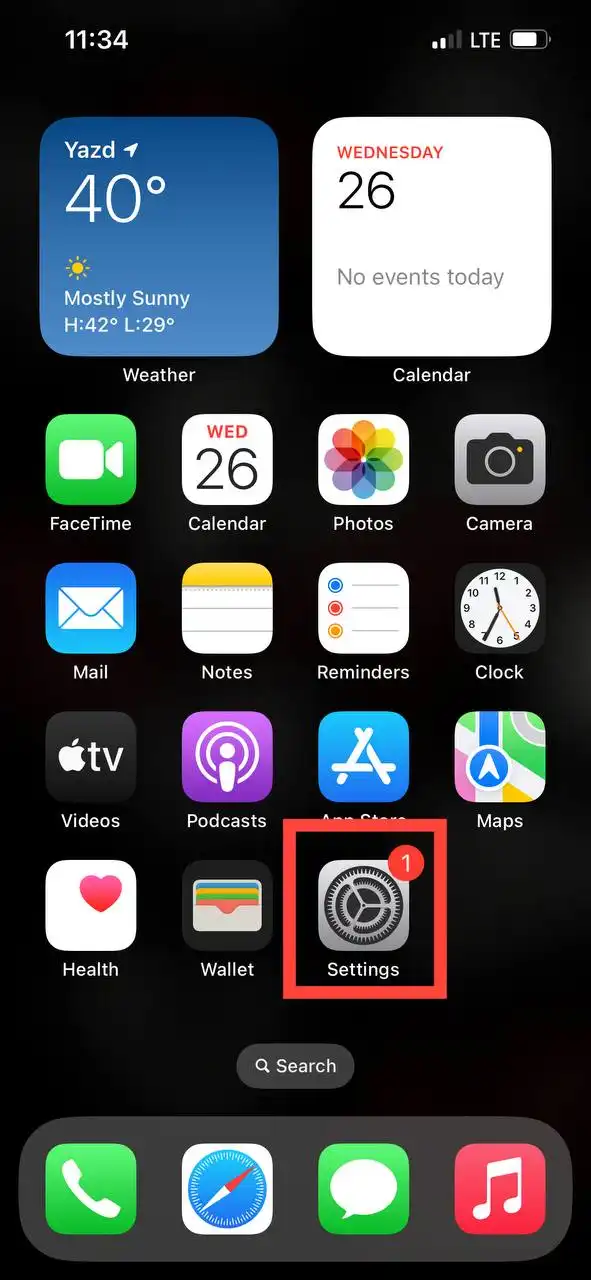Screen dimensions: 591x1280
Task: Open the App Store
Action: pos(363,757)
